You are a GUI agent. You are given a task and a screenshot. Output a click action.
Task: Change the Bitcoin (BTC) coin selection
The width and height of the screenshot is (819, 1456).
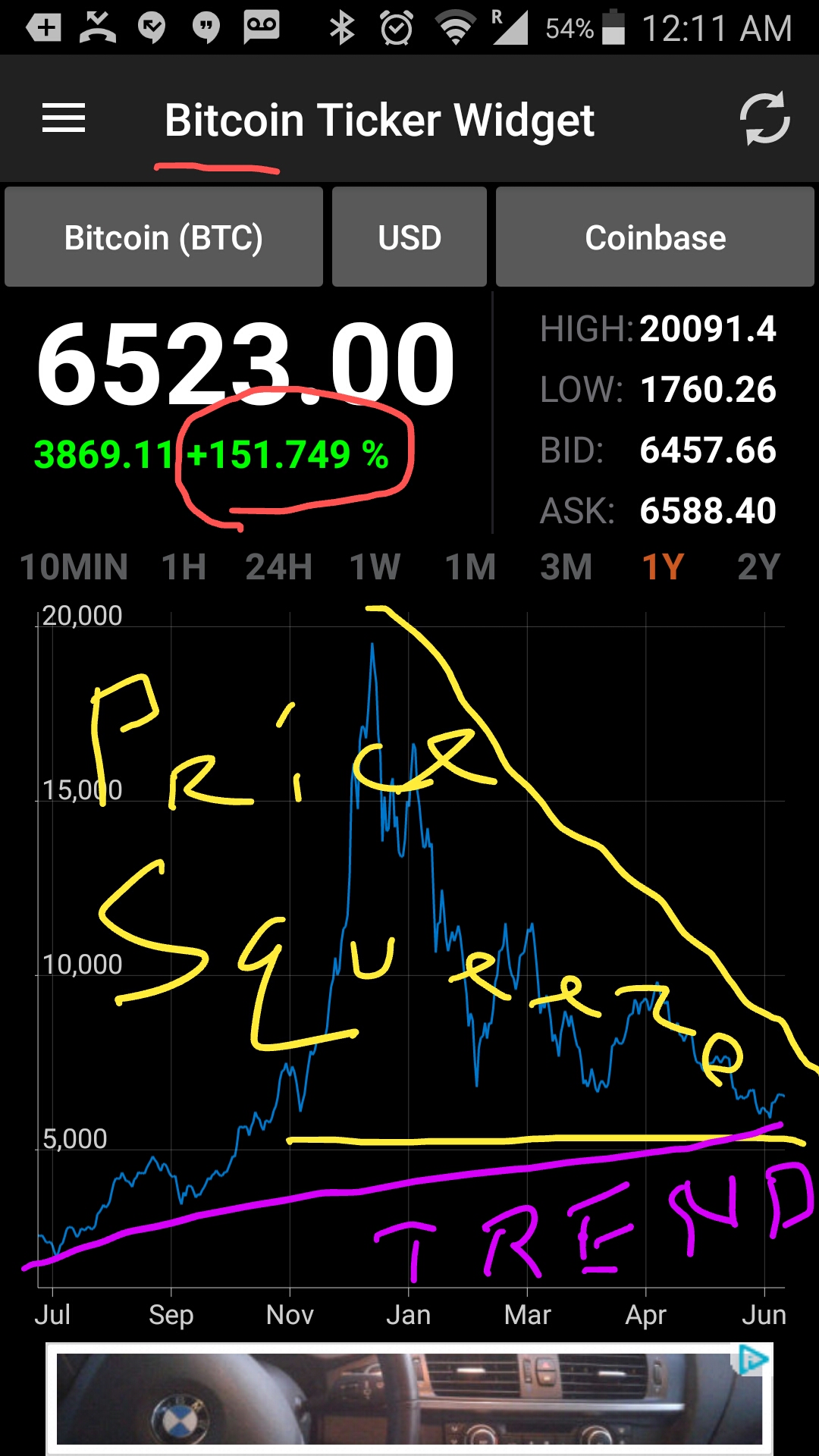click(x=164, y=237)
